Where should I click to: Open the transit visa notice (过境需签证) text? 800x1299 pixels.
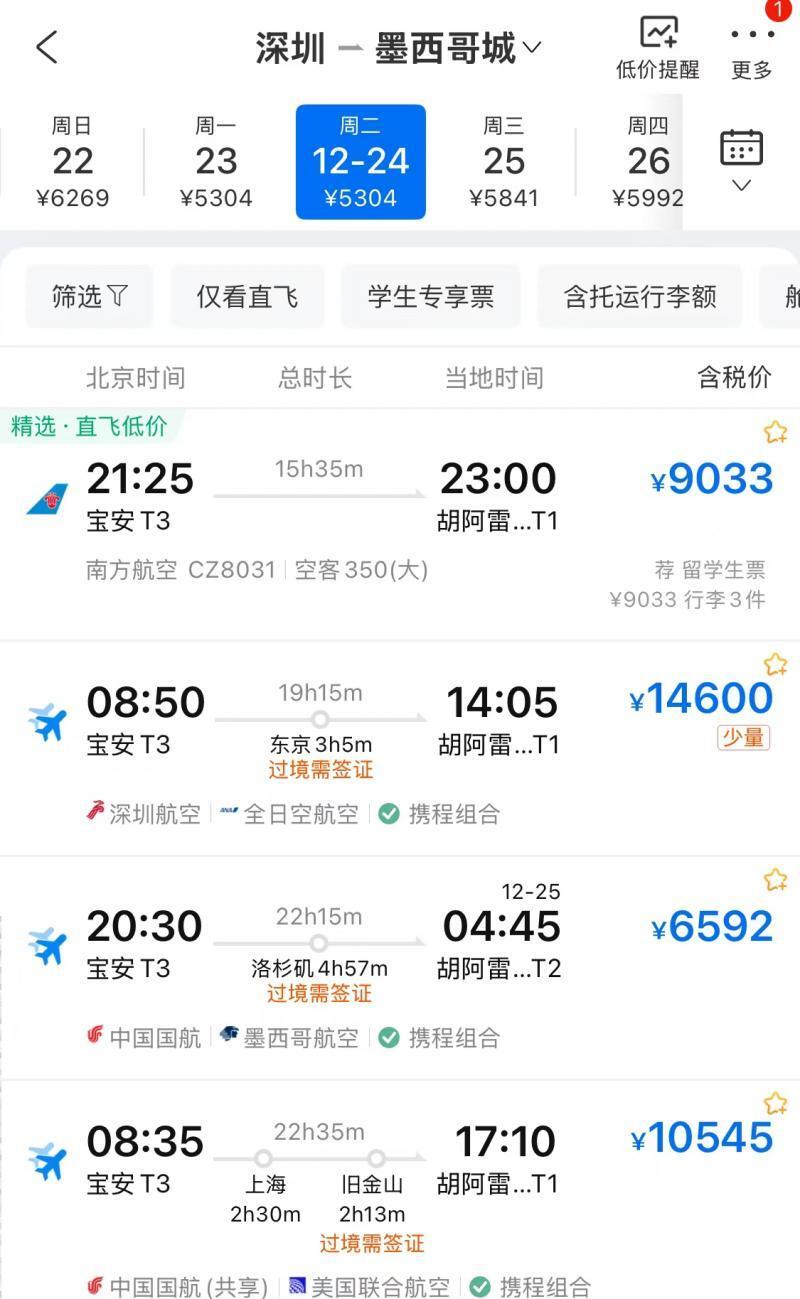(x=320, y=770)
